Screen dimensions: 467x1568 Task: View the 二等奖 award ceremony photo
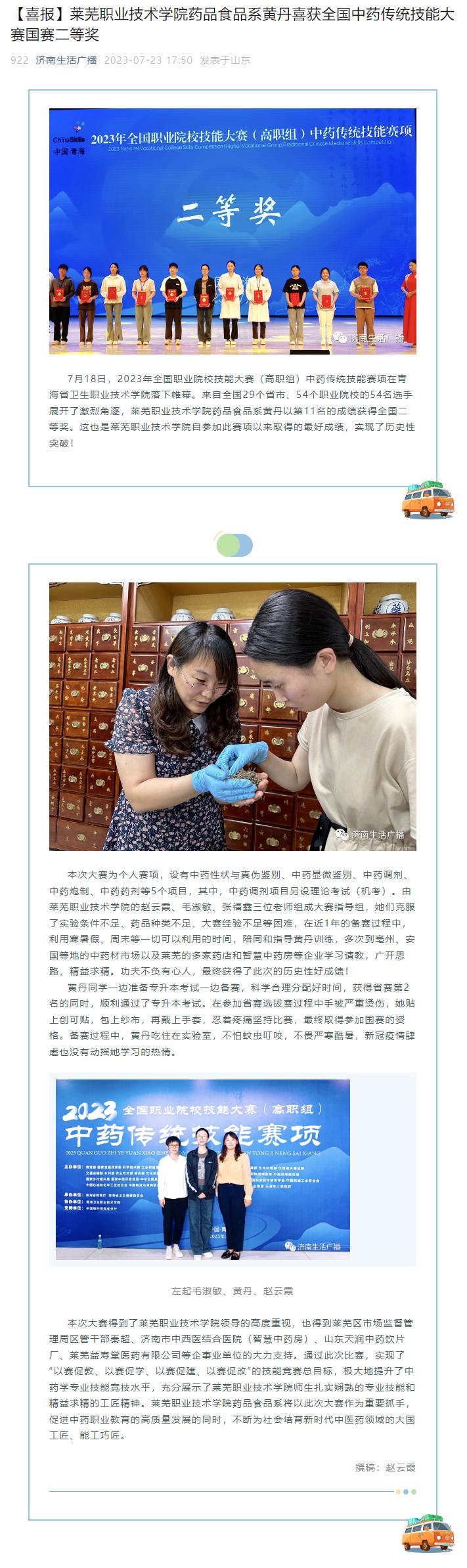point(233,231)
